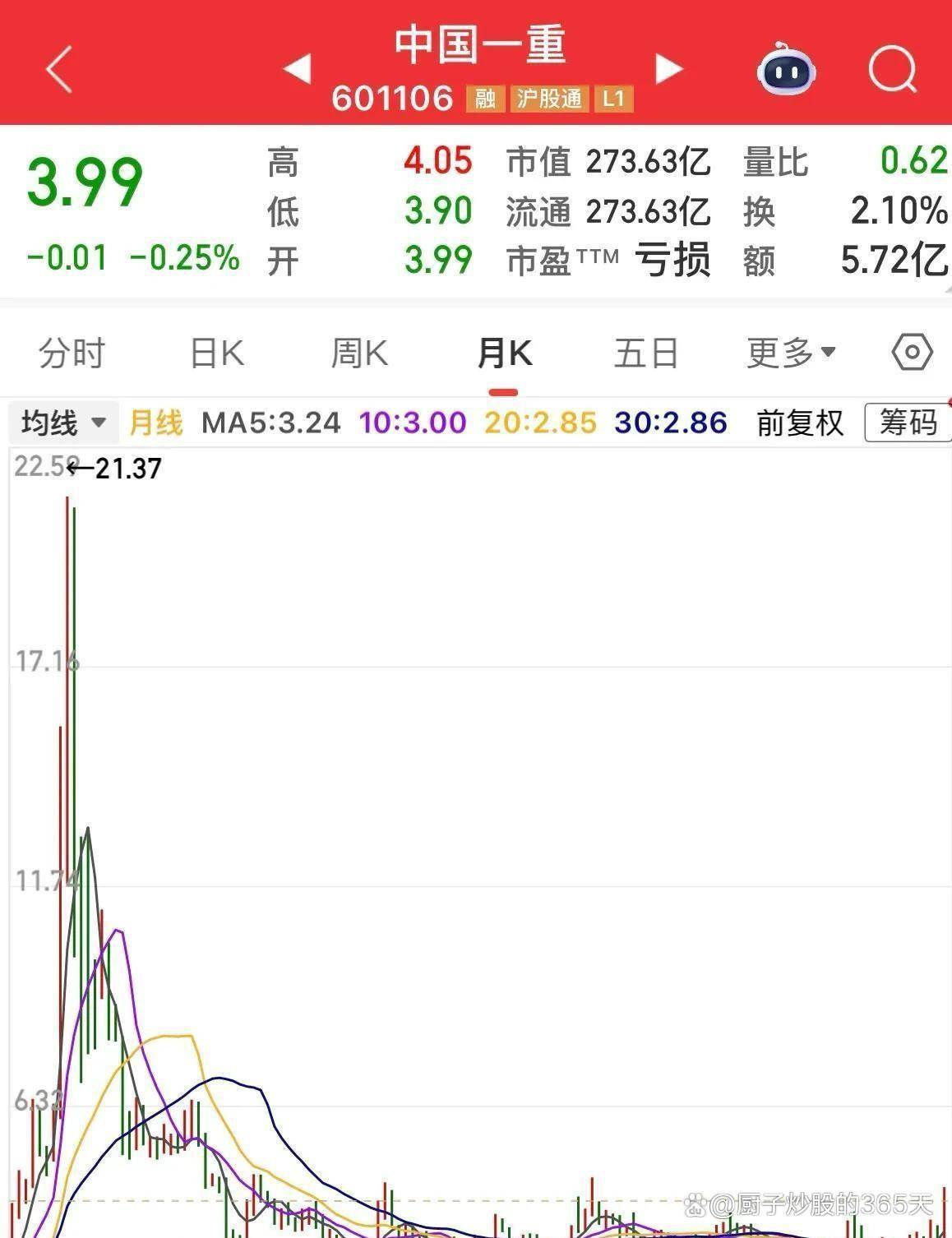Switch to the previous stock
Screen dimensions: 952x1238
point(297,69)
